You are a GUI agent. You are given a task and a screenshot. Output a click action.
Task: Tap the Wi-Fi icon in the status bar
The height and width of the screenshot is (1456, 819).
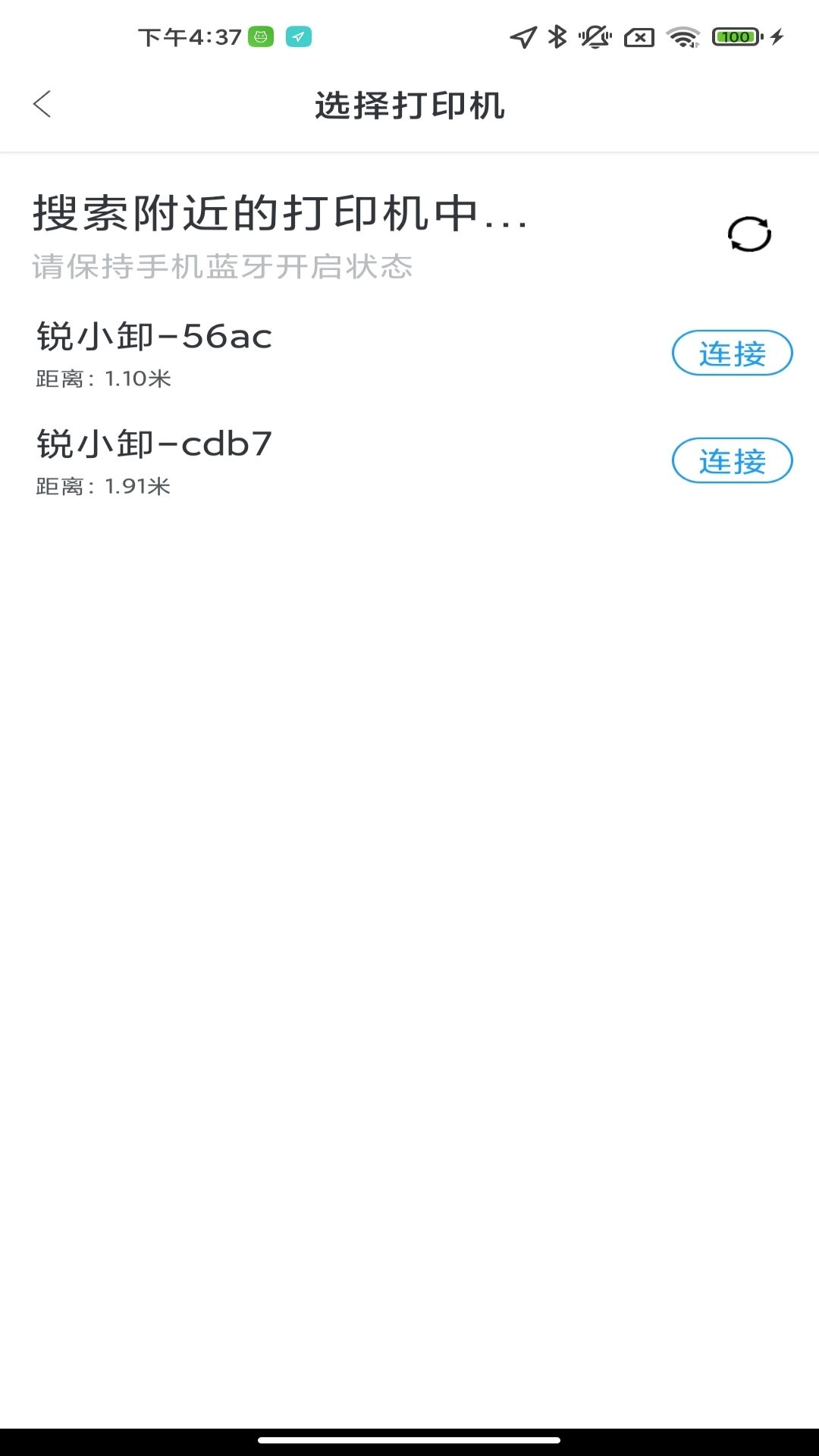pyautogui.click(x=682, y=36)
